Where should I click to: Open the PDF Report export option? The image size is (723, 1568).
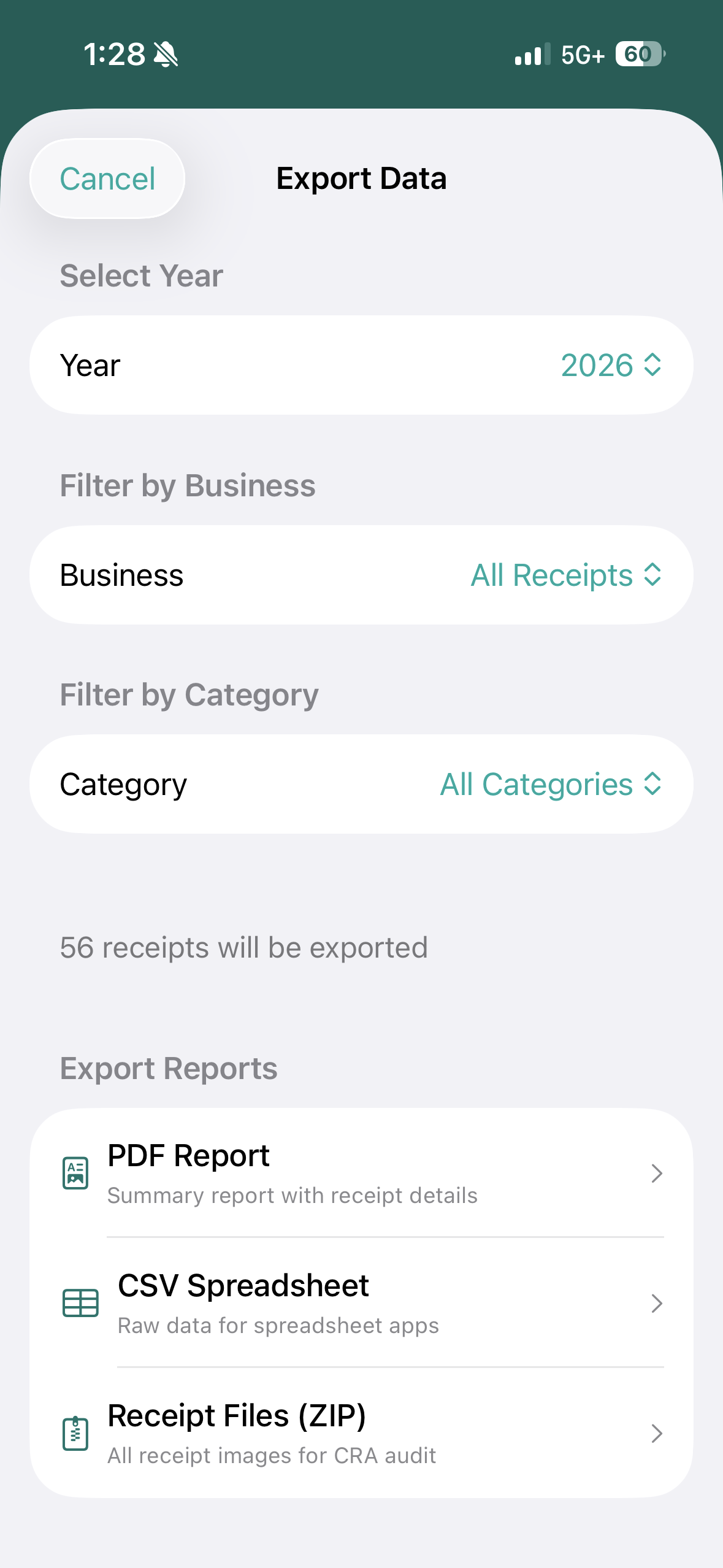362,1173
